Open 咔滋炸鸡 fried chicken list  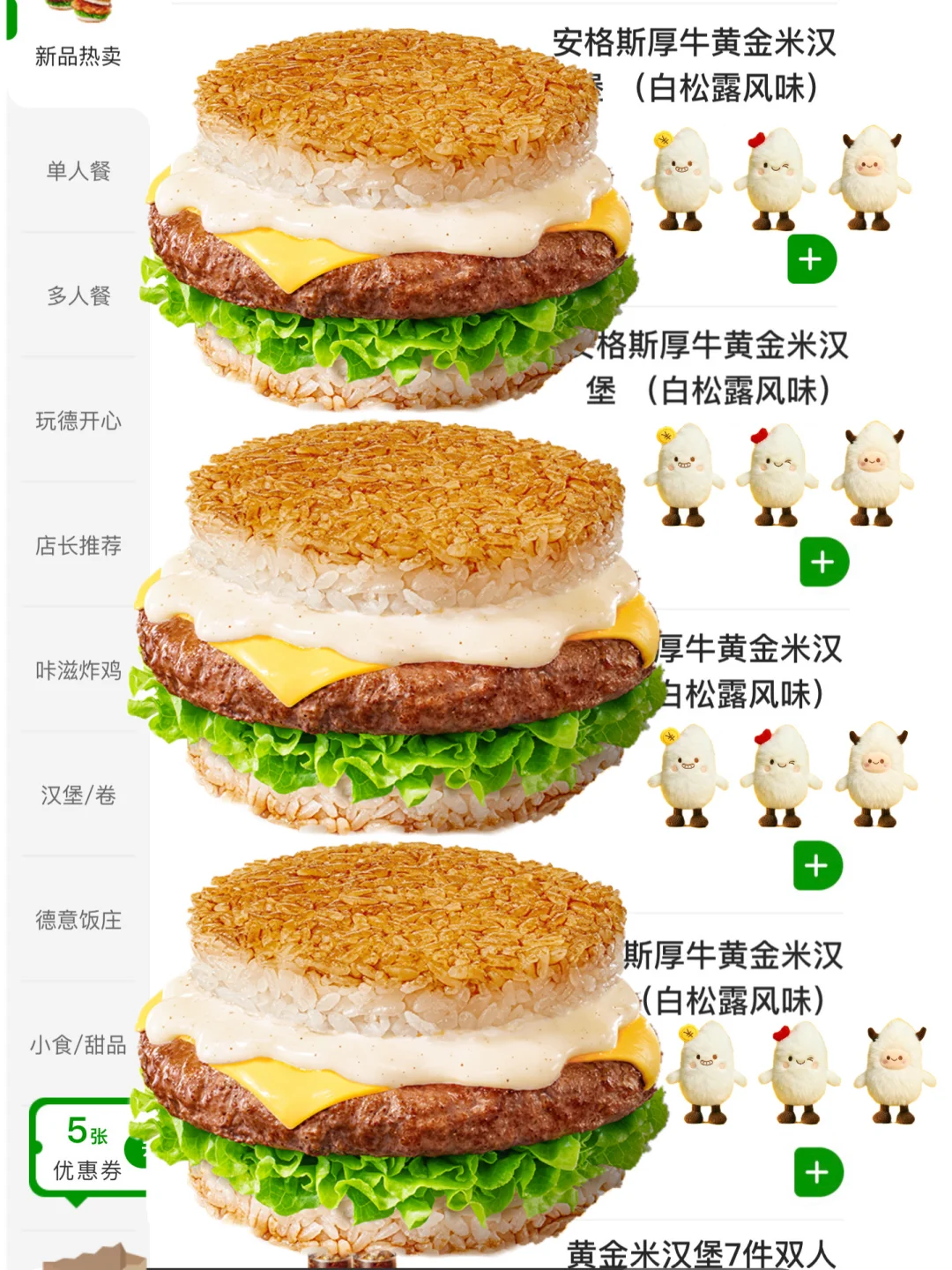point(78,671)
